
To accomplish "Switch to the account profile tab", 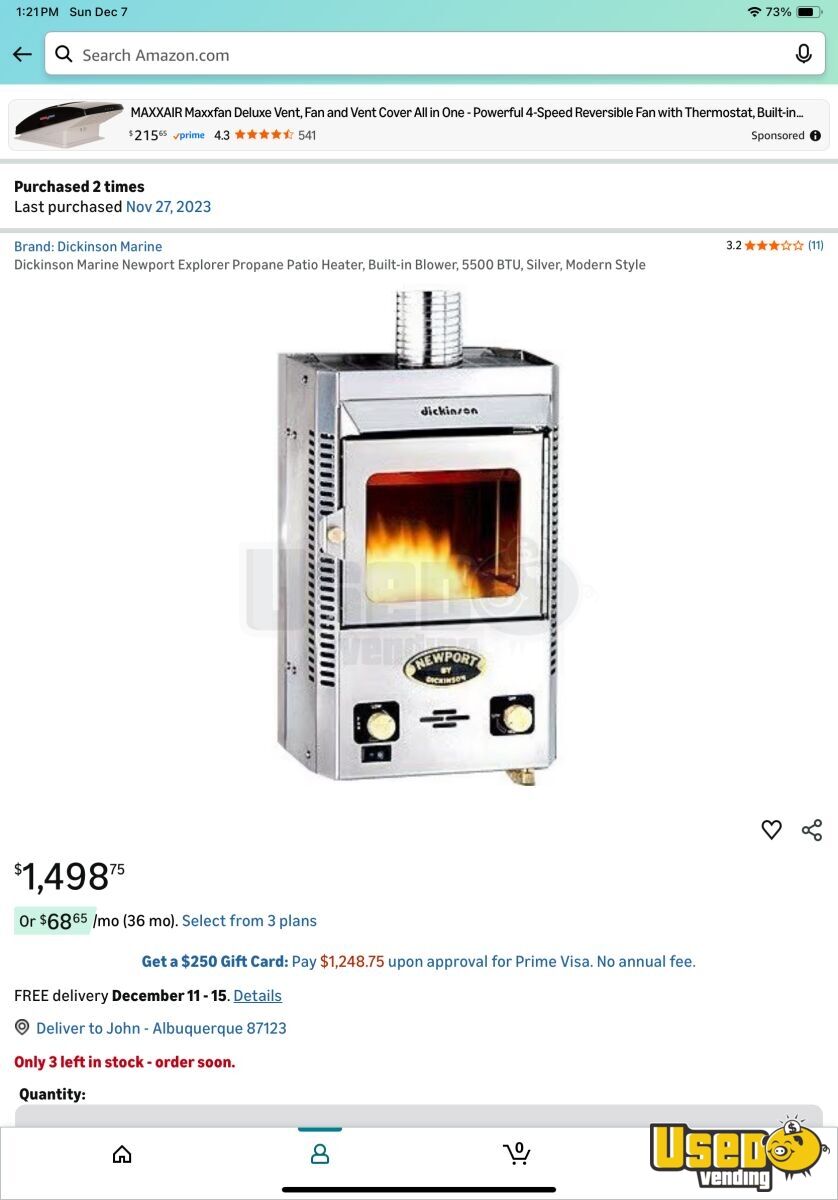I will [x=320, y=1155].
